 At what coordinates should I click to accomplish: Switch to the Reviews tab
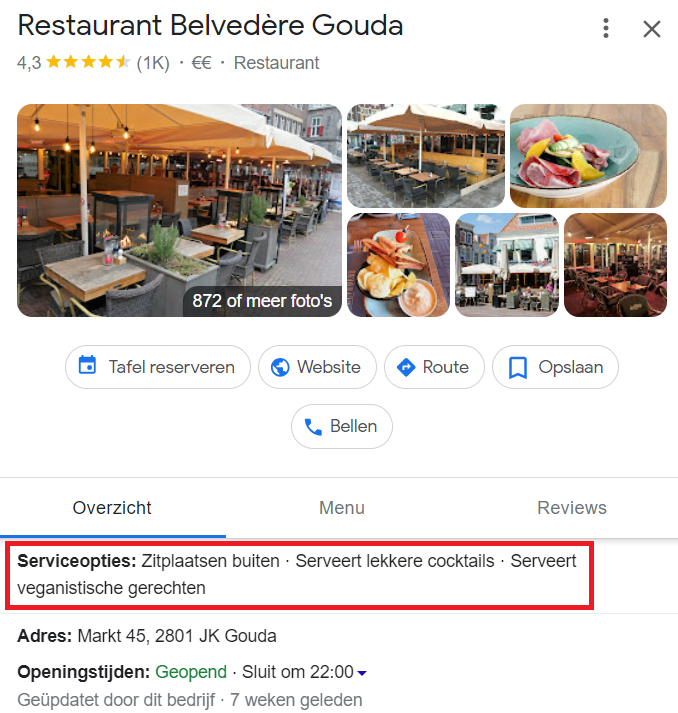(x=572, y=508)
